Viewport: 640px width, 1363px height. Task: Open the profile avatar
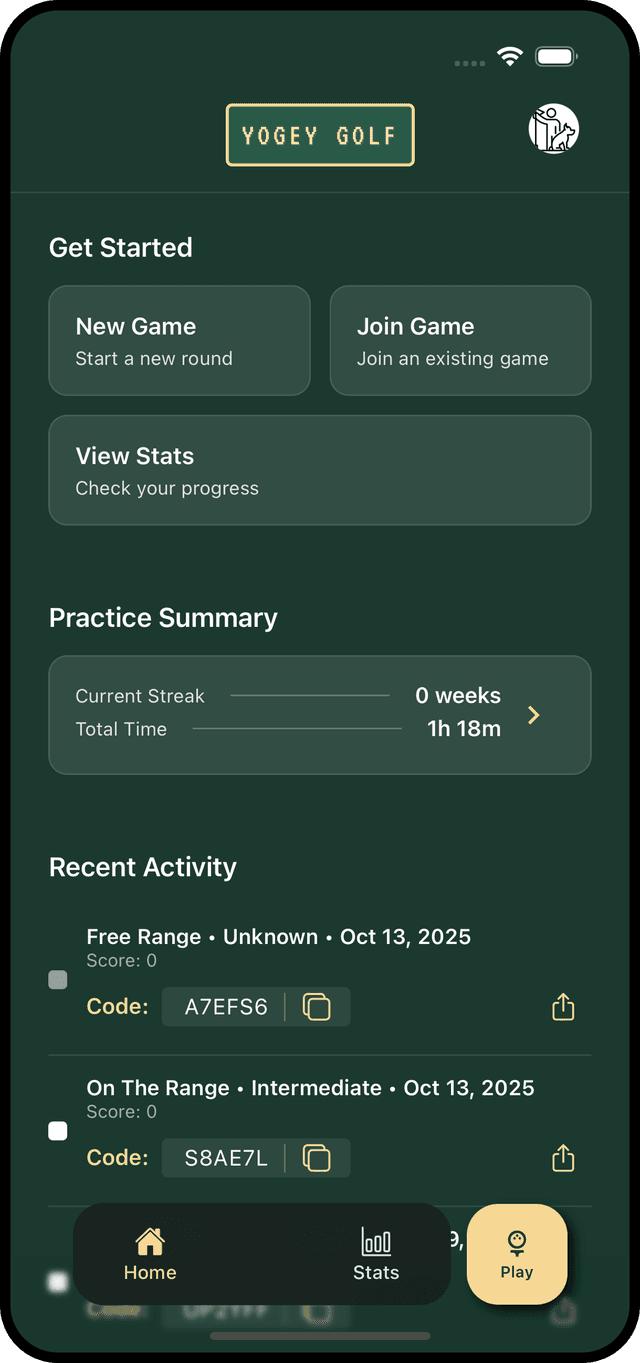point(553,129)
